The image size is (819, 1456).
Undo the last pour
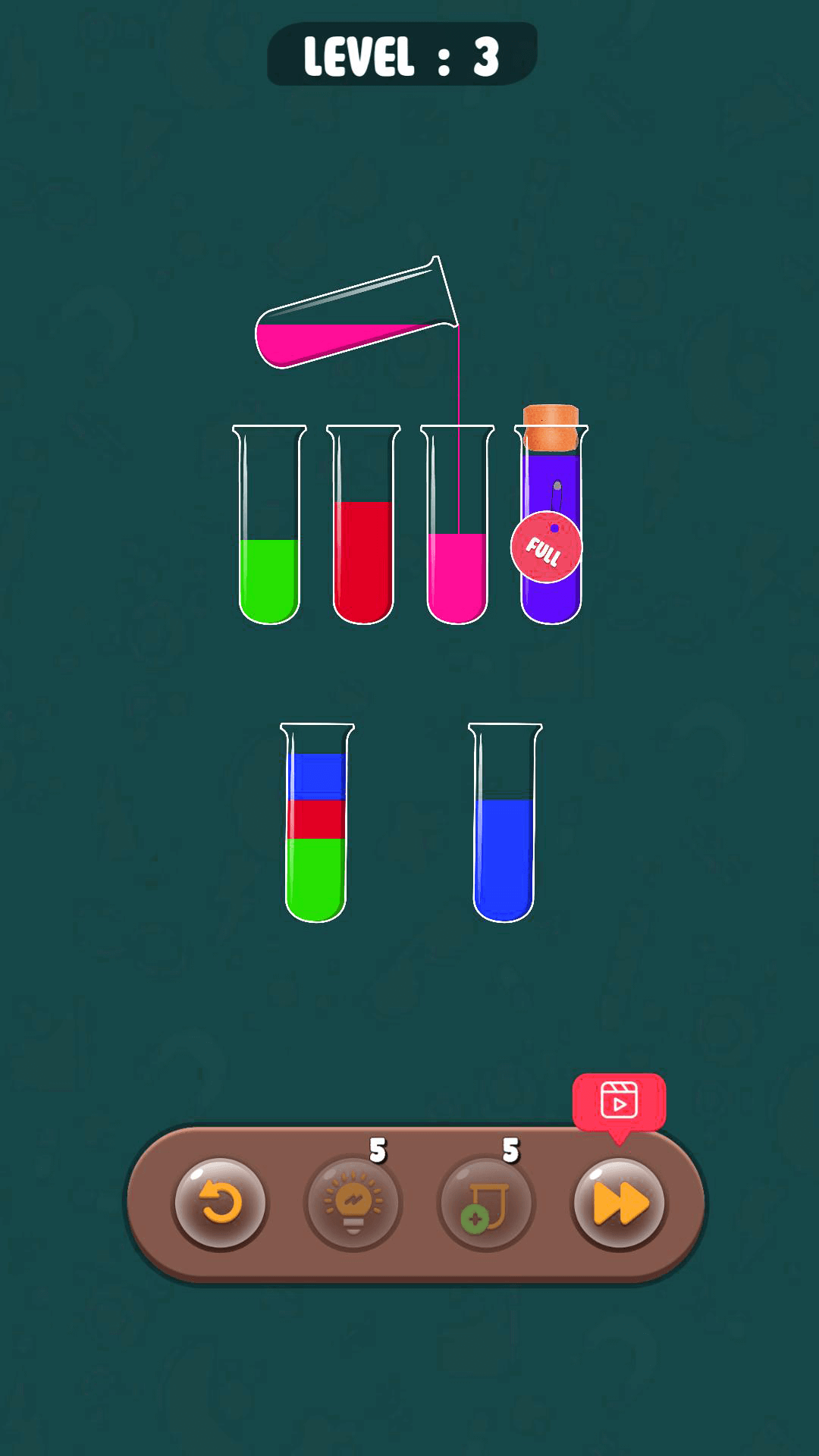[x=220, y=1203]
